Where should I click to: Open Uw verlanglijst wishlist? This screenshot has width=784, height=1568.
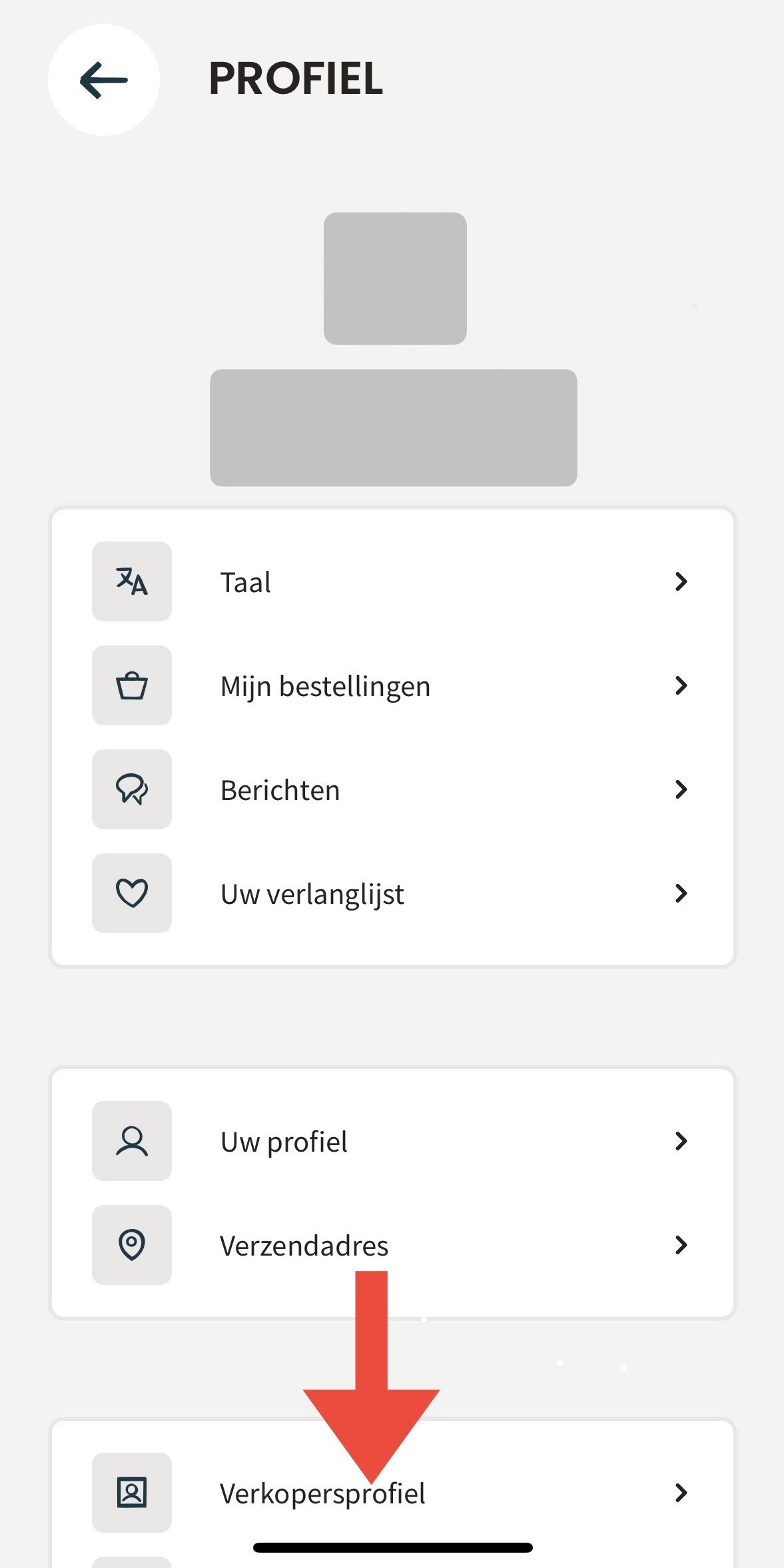click(x=392, y=893)
